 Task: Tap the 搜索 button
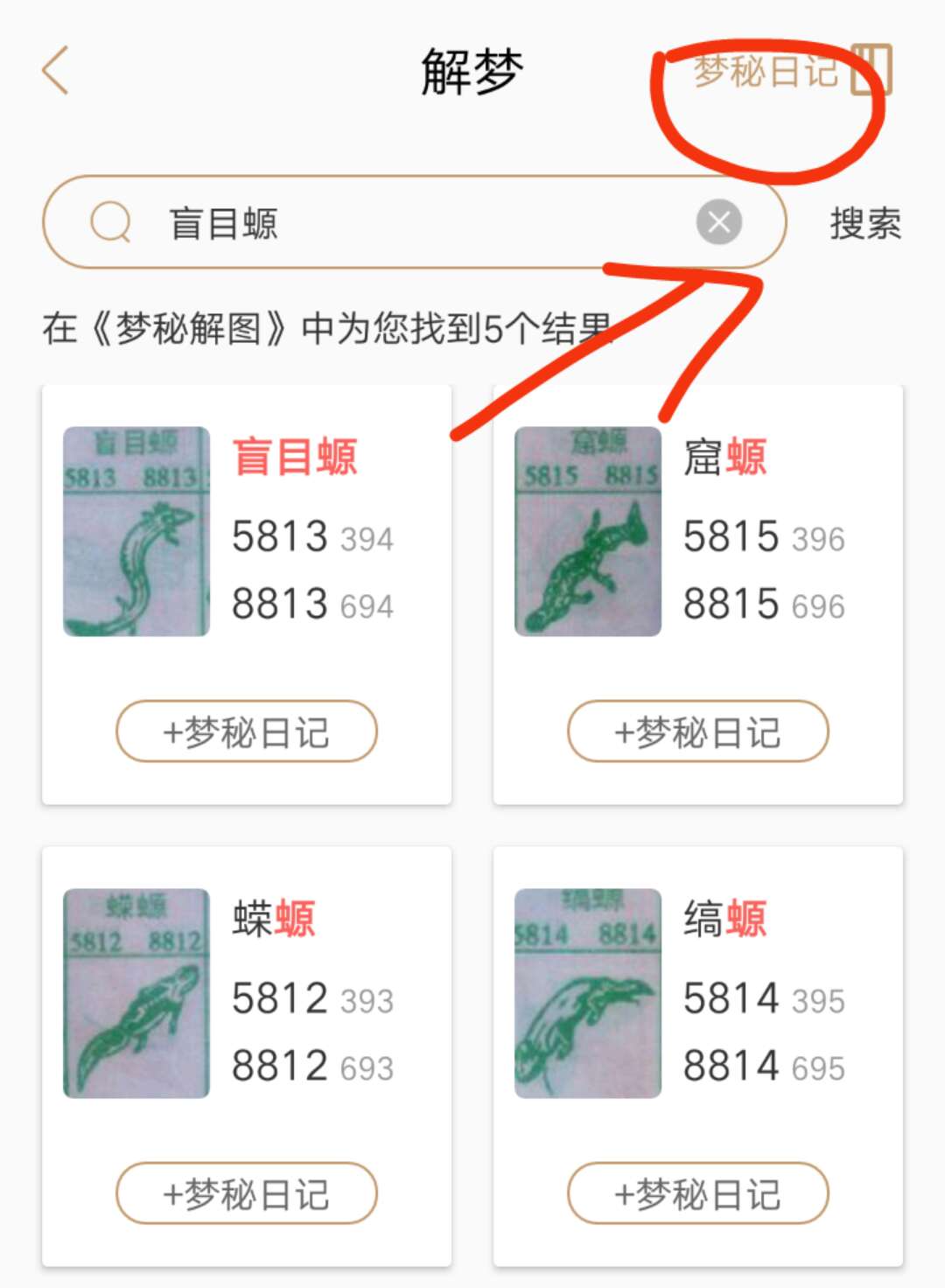click(864, 223)
